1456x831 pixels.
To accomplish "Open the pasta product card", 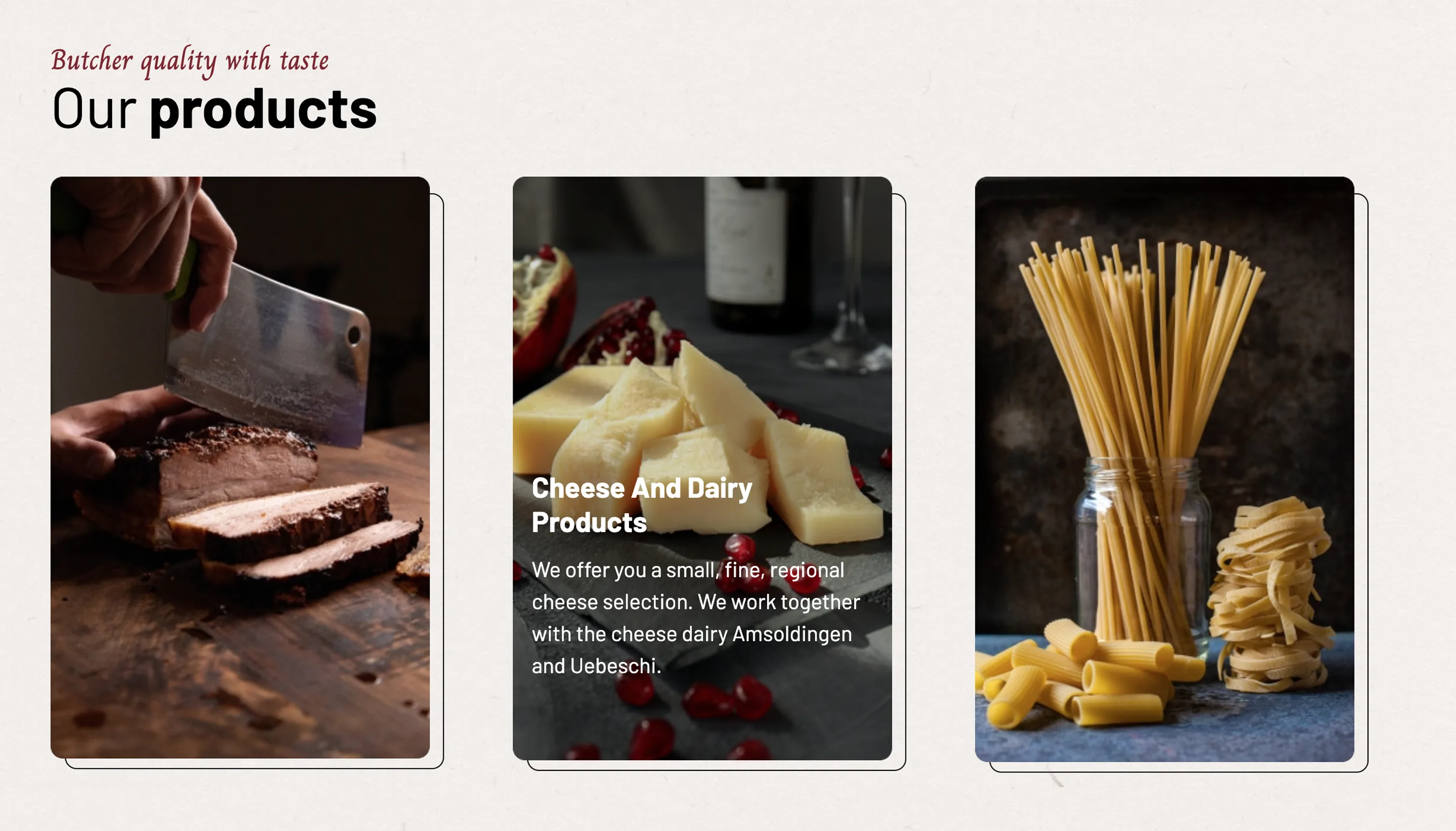I will [1164, 468].
